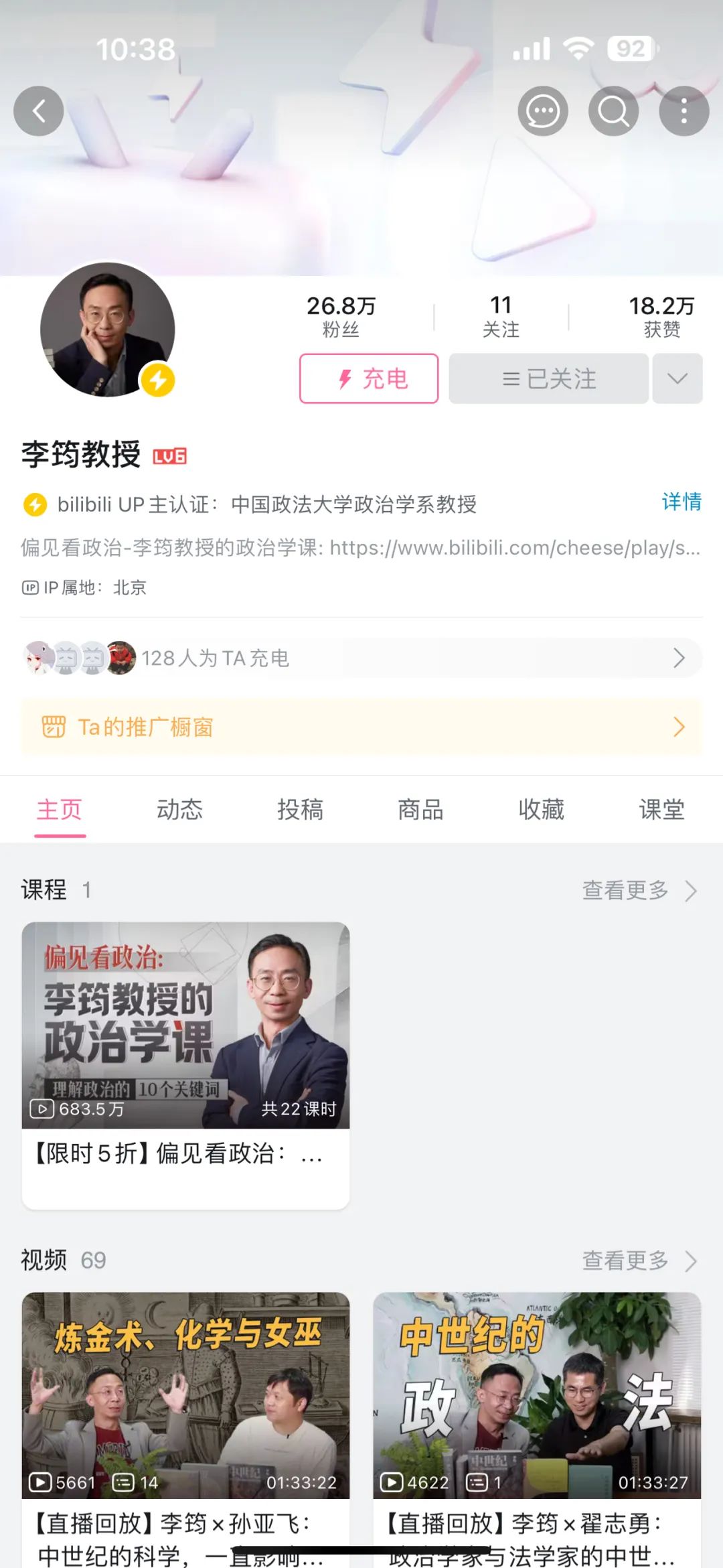The height and width of the screenshot is (1568, 723).
Task: Open private message chat icon
Action: [x=542, y=111]
